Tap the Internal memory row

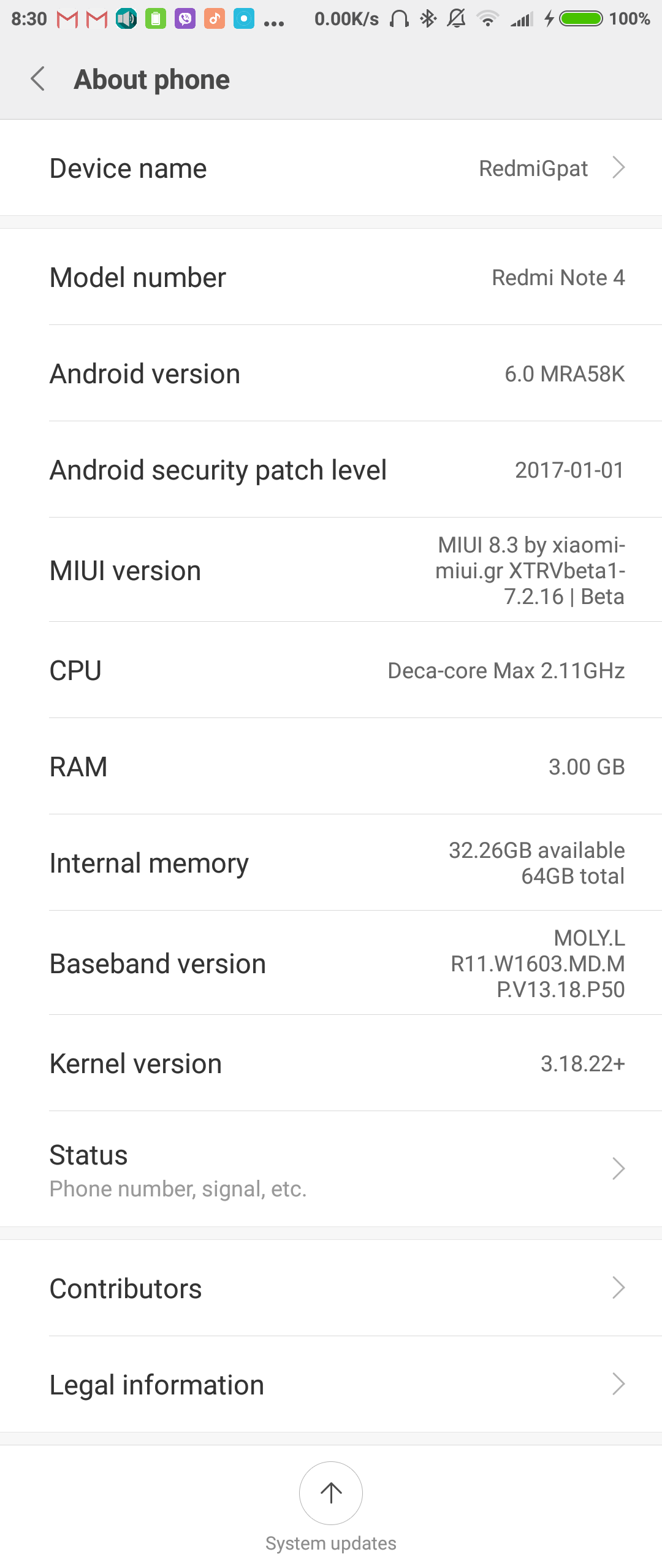pos(331,863)
